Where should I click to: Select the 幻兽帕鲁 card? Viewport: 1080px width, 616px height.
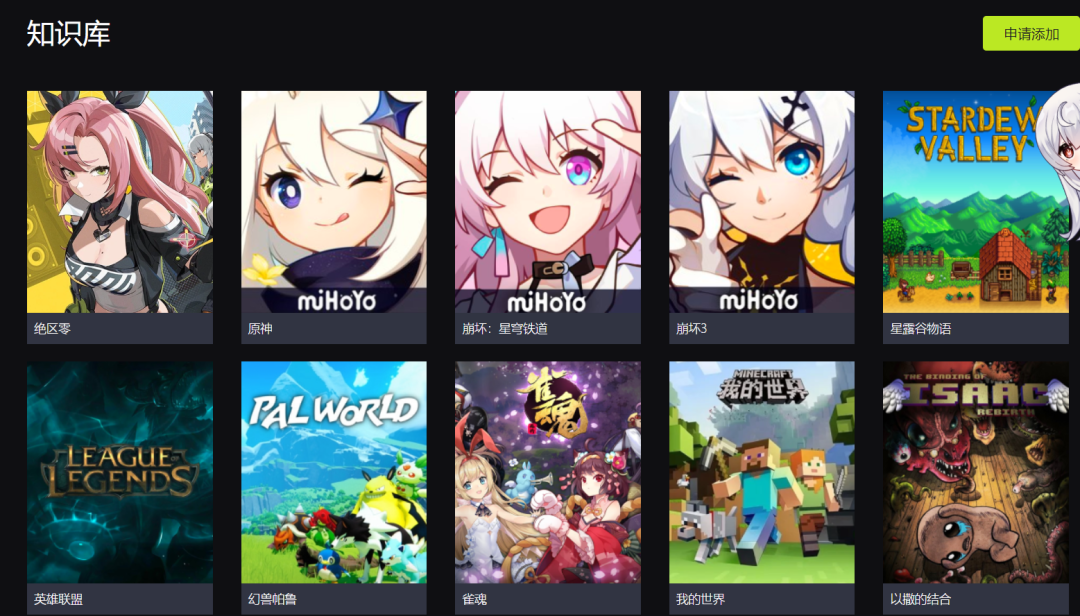(x=334, y=485)
